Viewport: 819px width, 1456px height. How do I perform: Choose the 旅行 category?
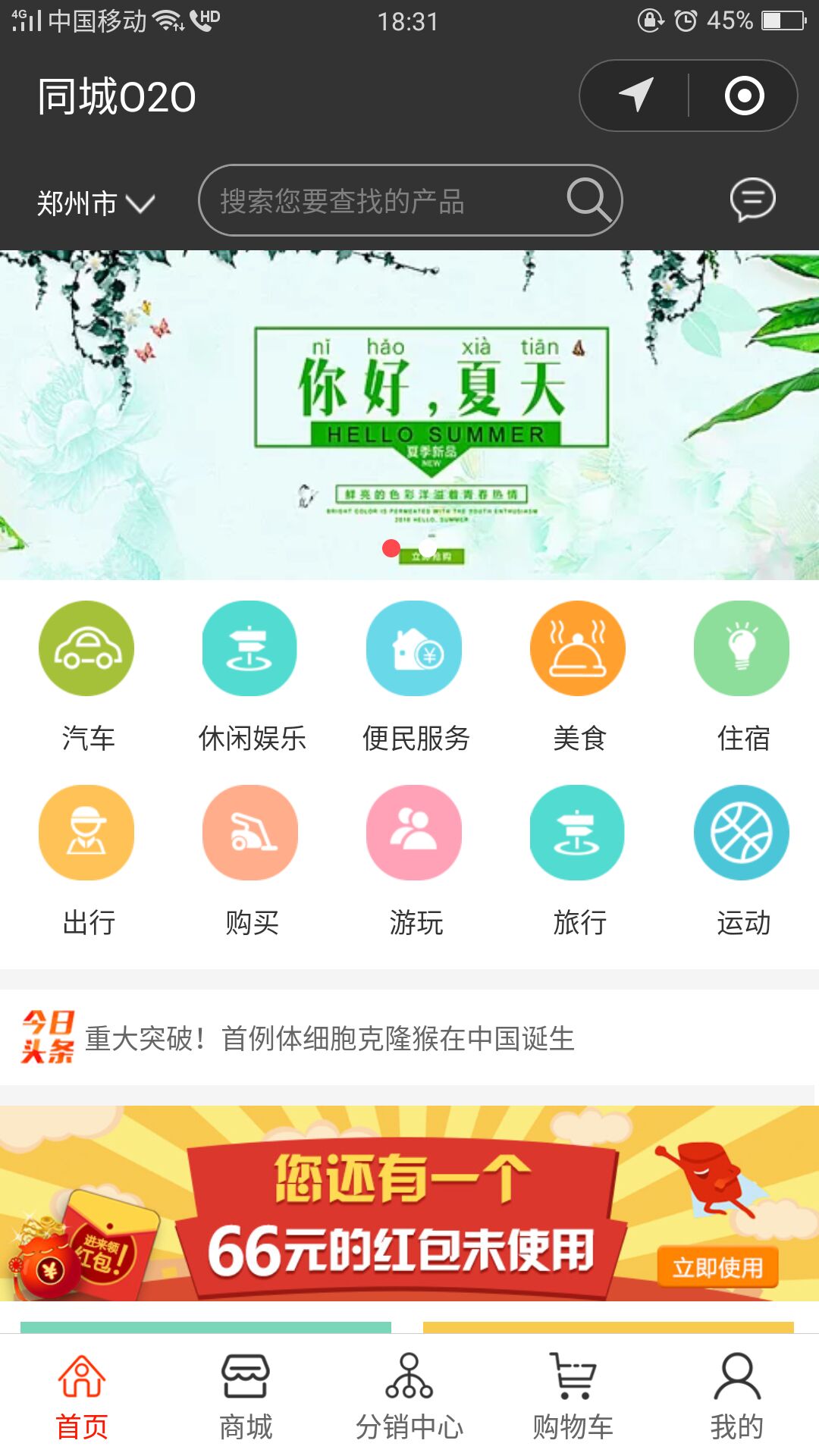tap(578, 860)
